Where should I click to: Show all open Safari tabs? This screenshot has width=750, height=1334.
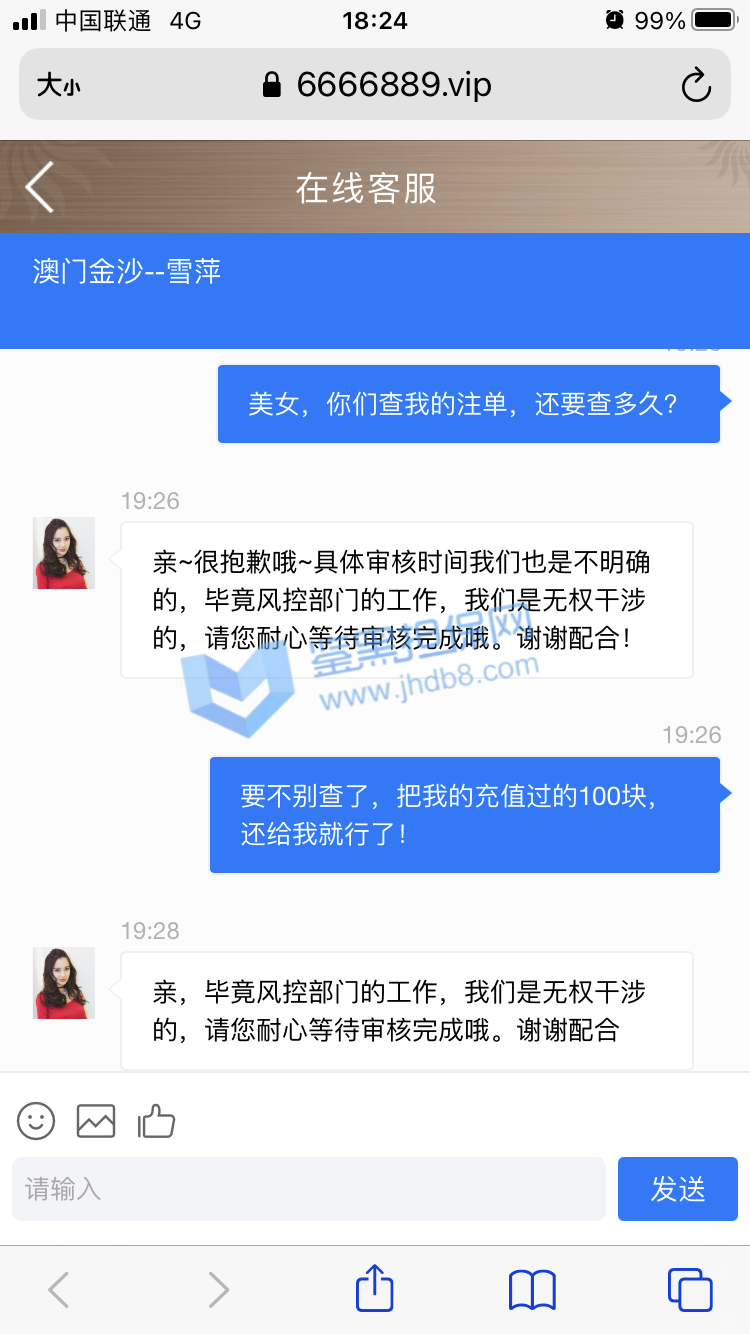[690, 1289]
